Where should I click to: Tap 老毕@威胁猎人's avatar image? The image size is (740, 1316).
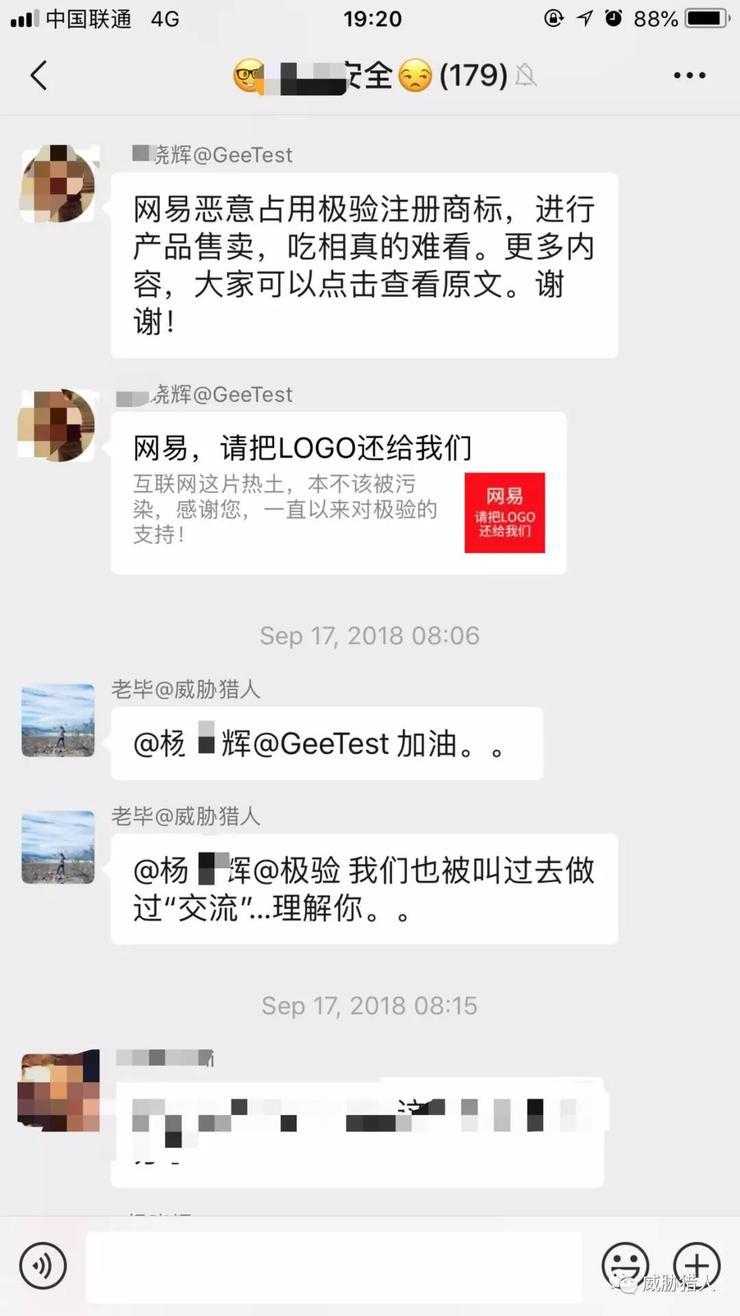click(x=57, y=720)
